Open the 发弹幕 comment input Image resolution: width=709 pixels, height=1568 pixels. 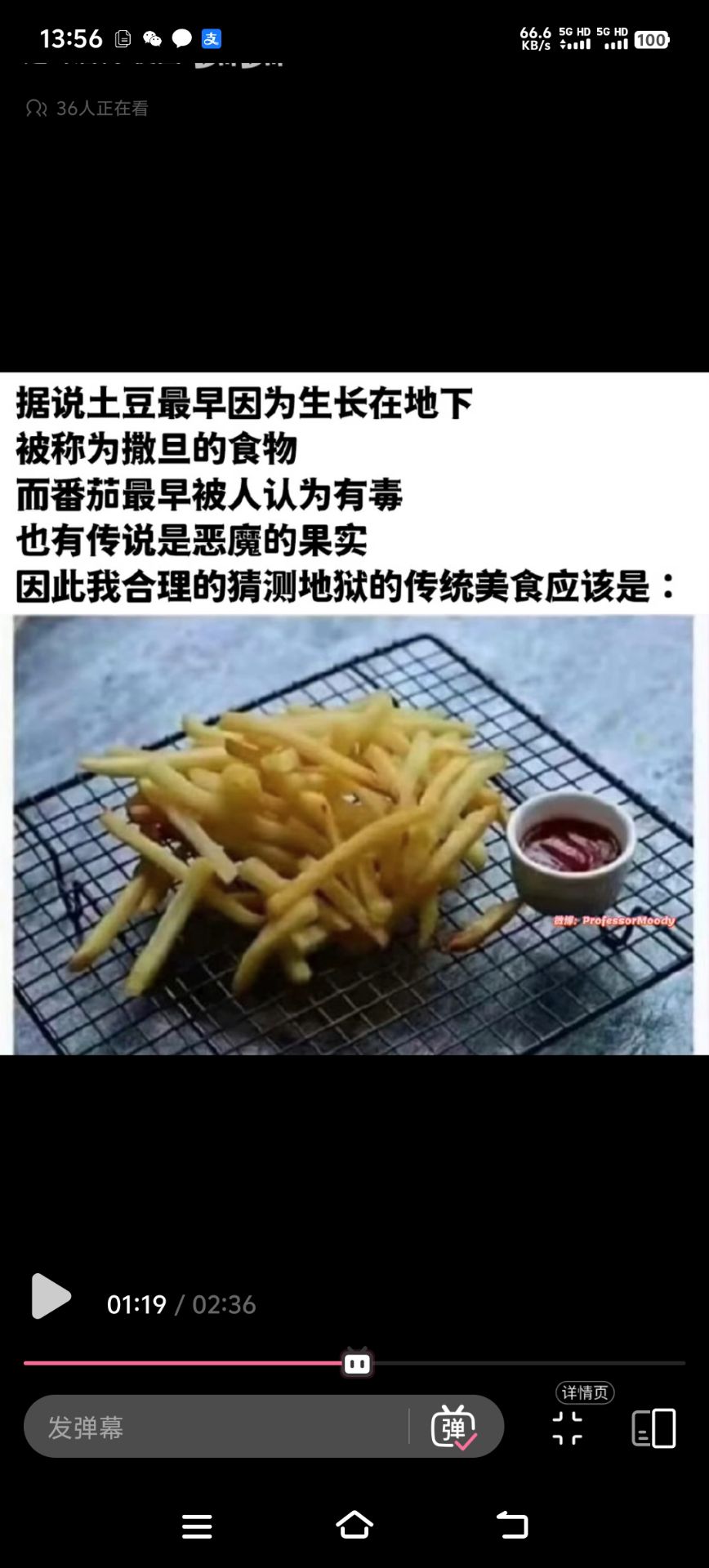coord(212,1427)
